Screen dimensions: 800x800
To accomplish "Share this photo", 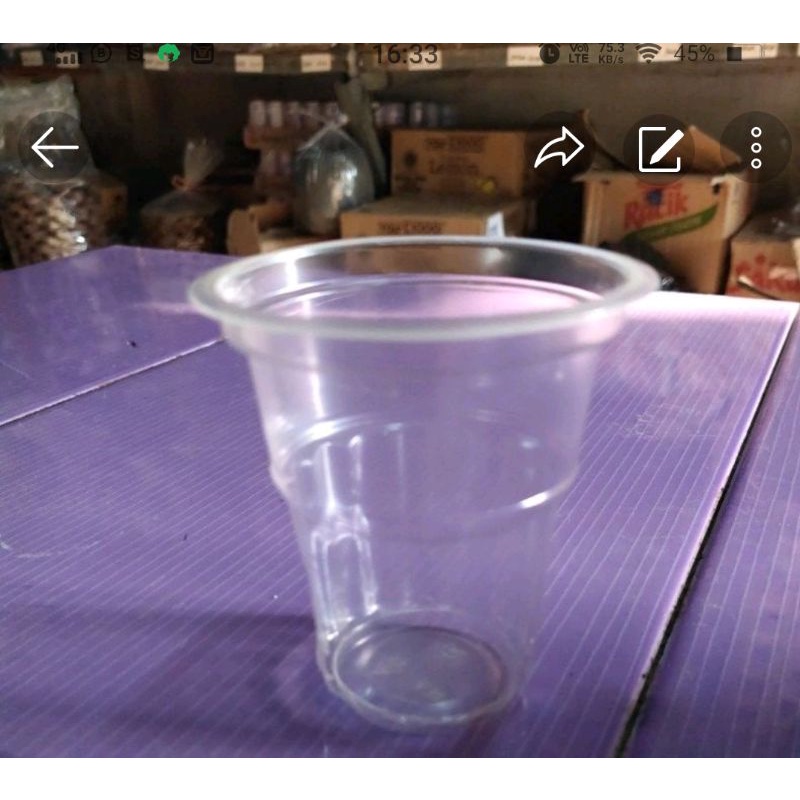I will 560,149.
